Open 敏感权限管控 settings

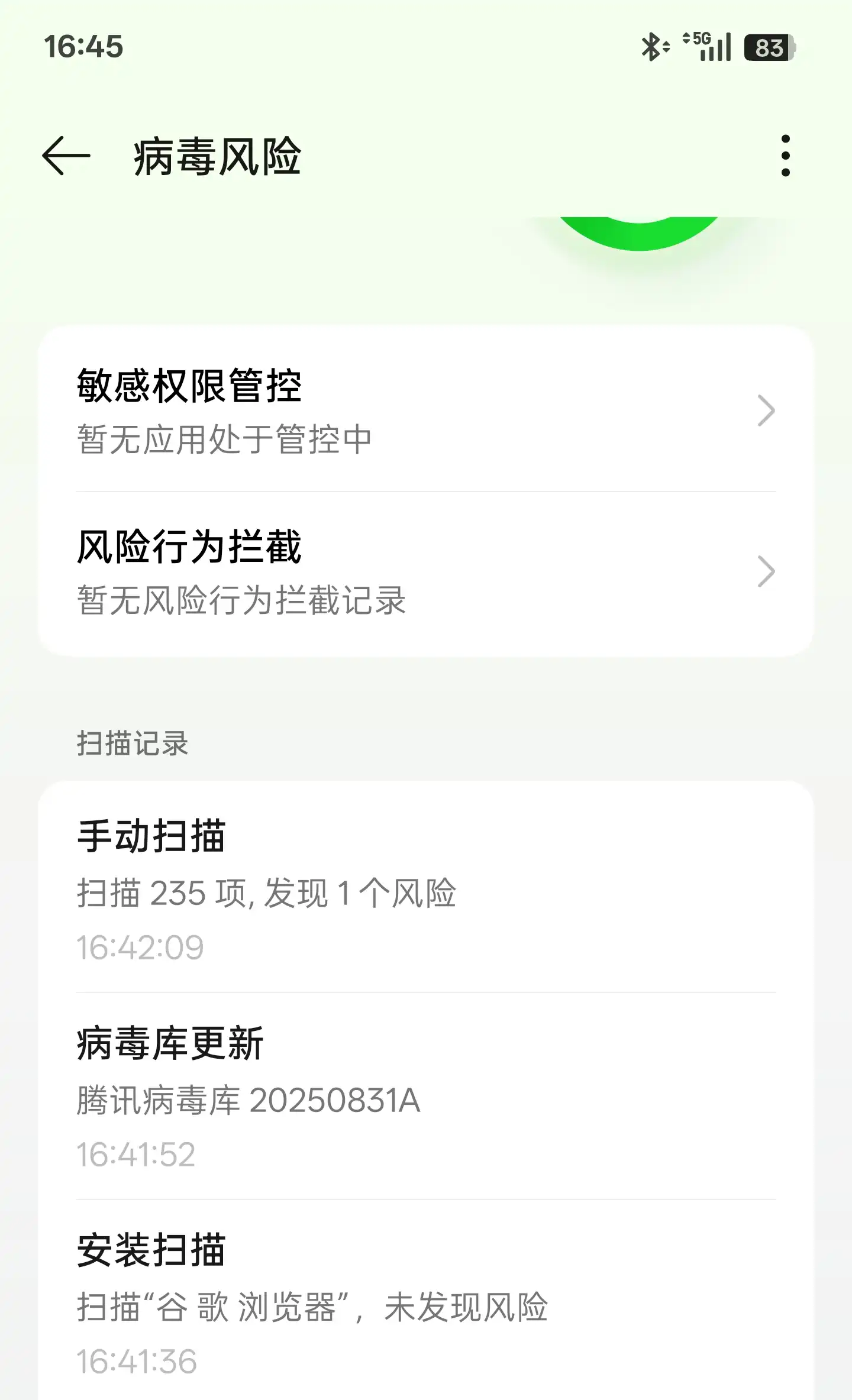coord(425,410)
